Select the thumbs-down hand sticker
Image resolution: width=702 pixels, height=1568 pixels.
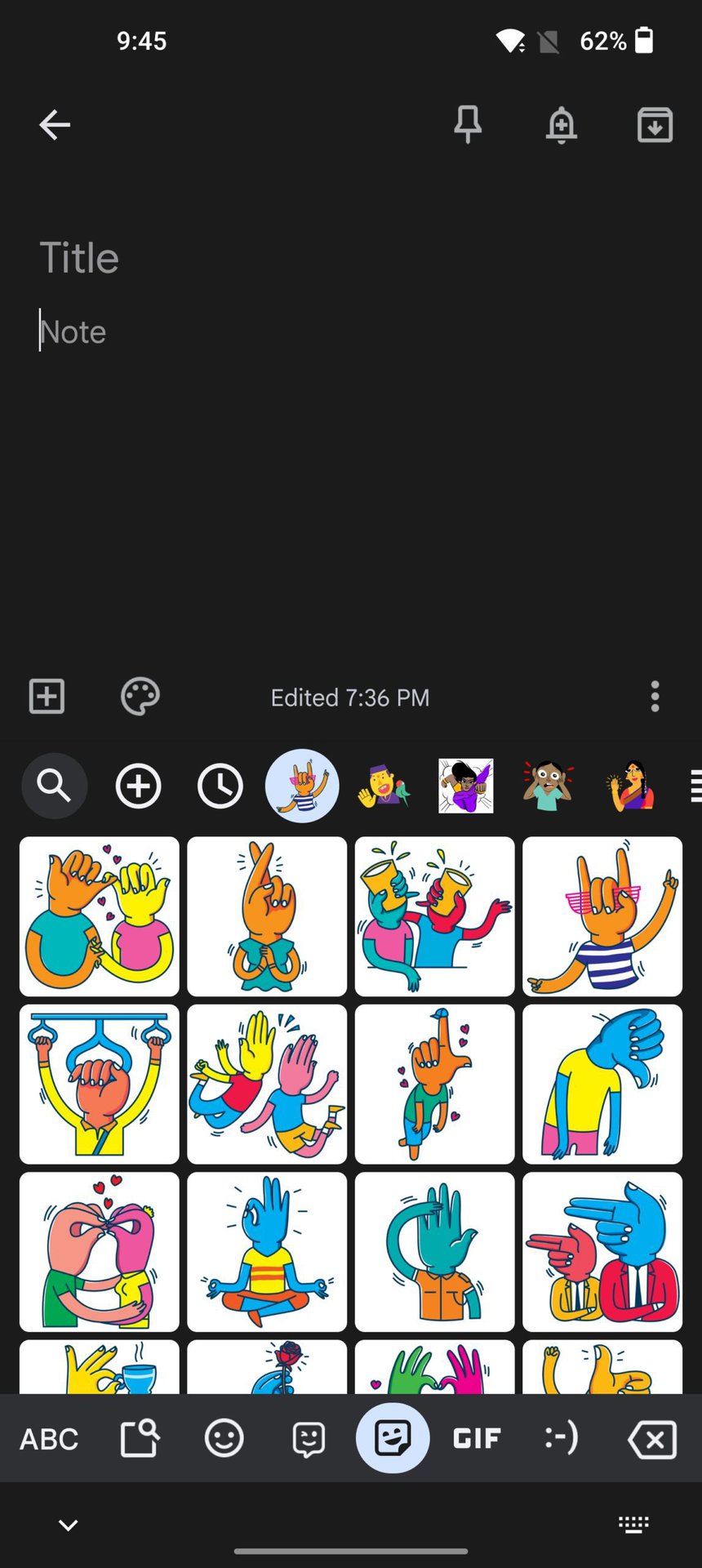pos(602,1084)
